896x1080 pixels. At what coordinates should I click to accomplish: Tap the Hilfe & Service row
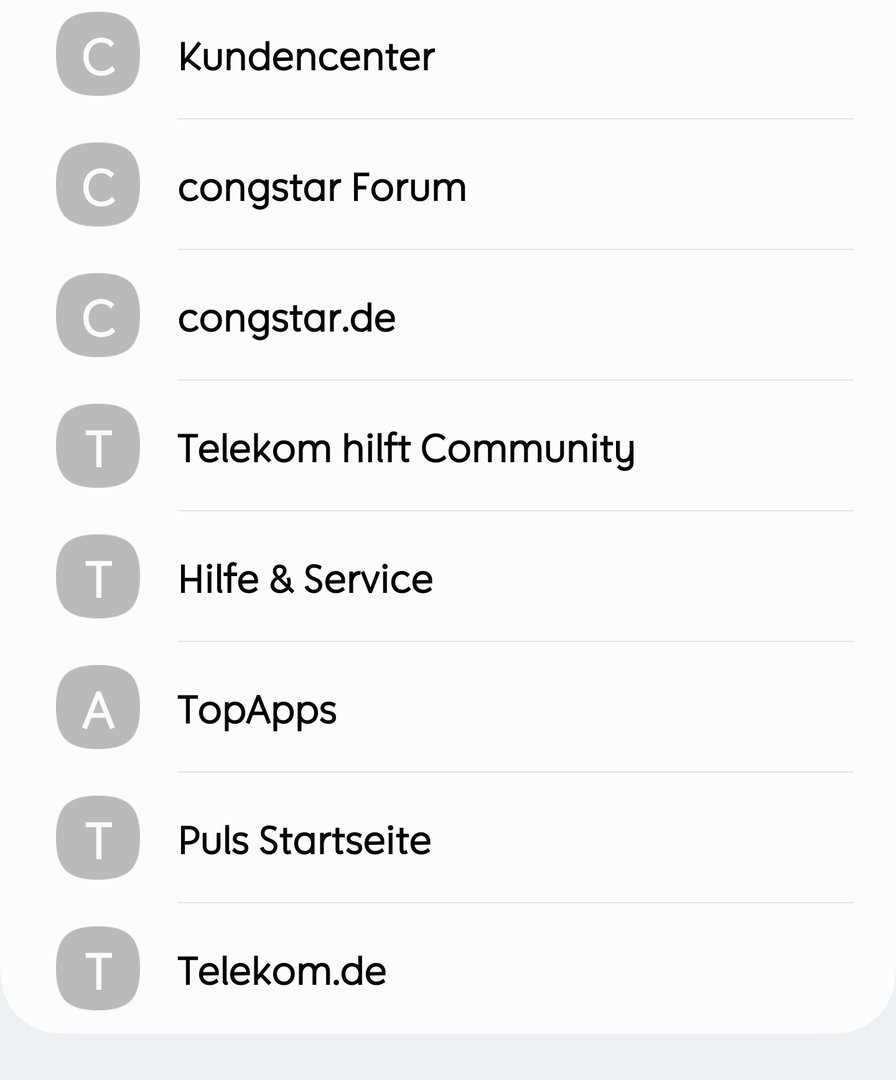pyautogui.click(x=306, y=580)
